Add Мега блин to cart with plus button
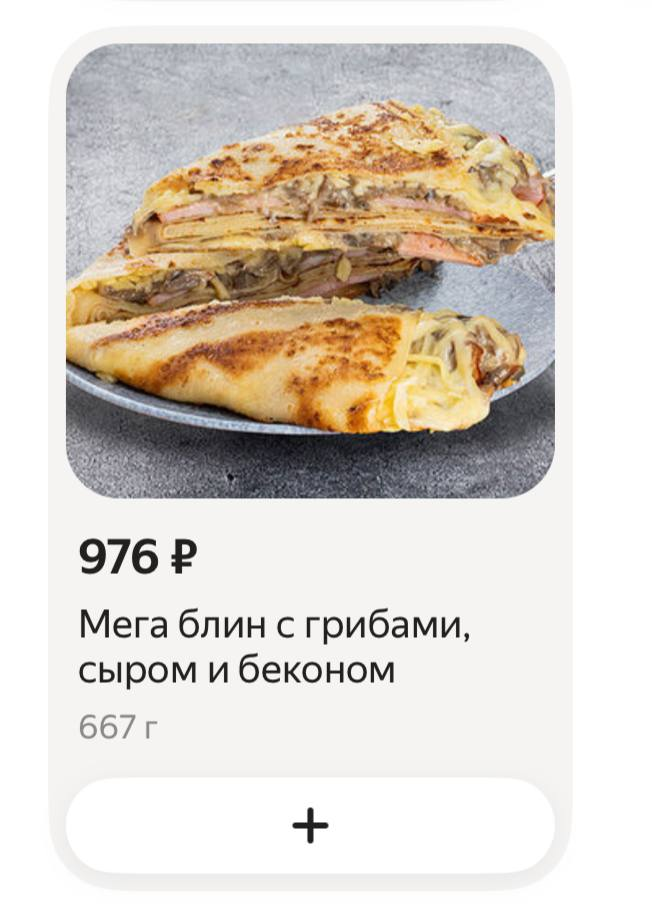The image size is (652, 911). click(x=310, y=825)
